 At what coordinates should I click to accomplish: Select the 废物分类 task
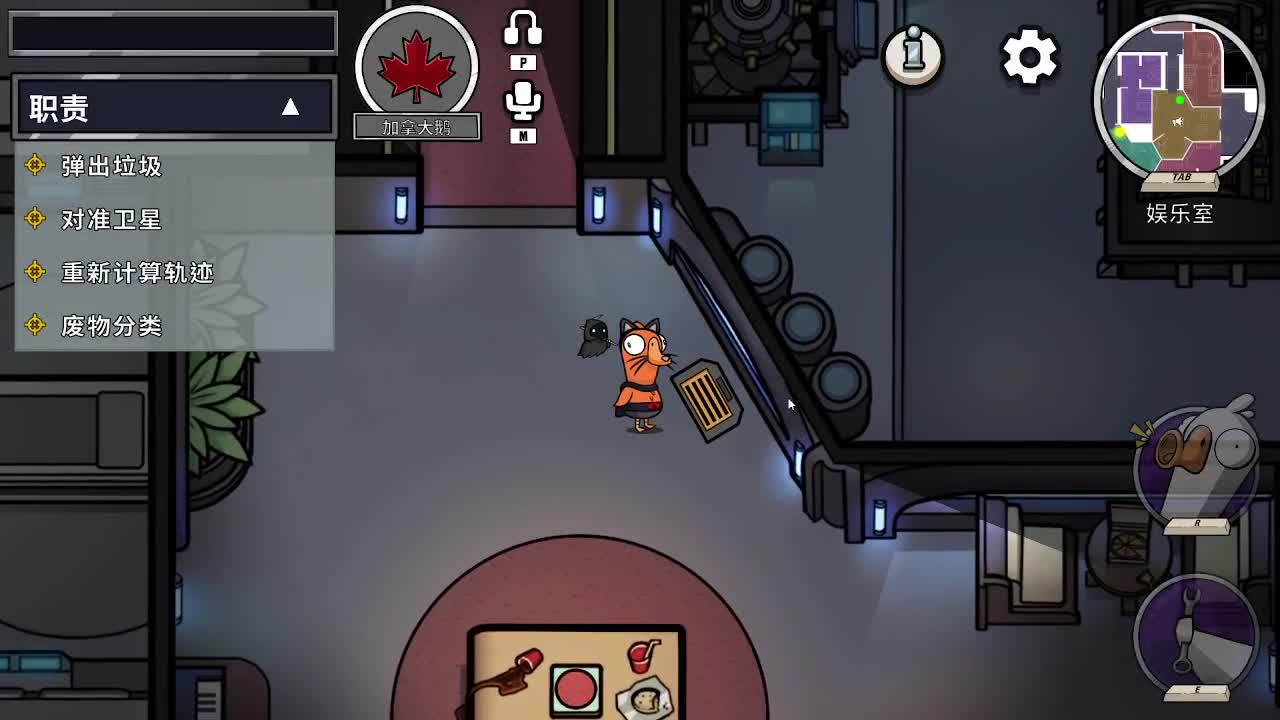point(111,325)
